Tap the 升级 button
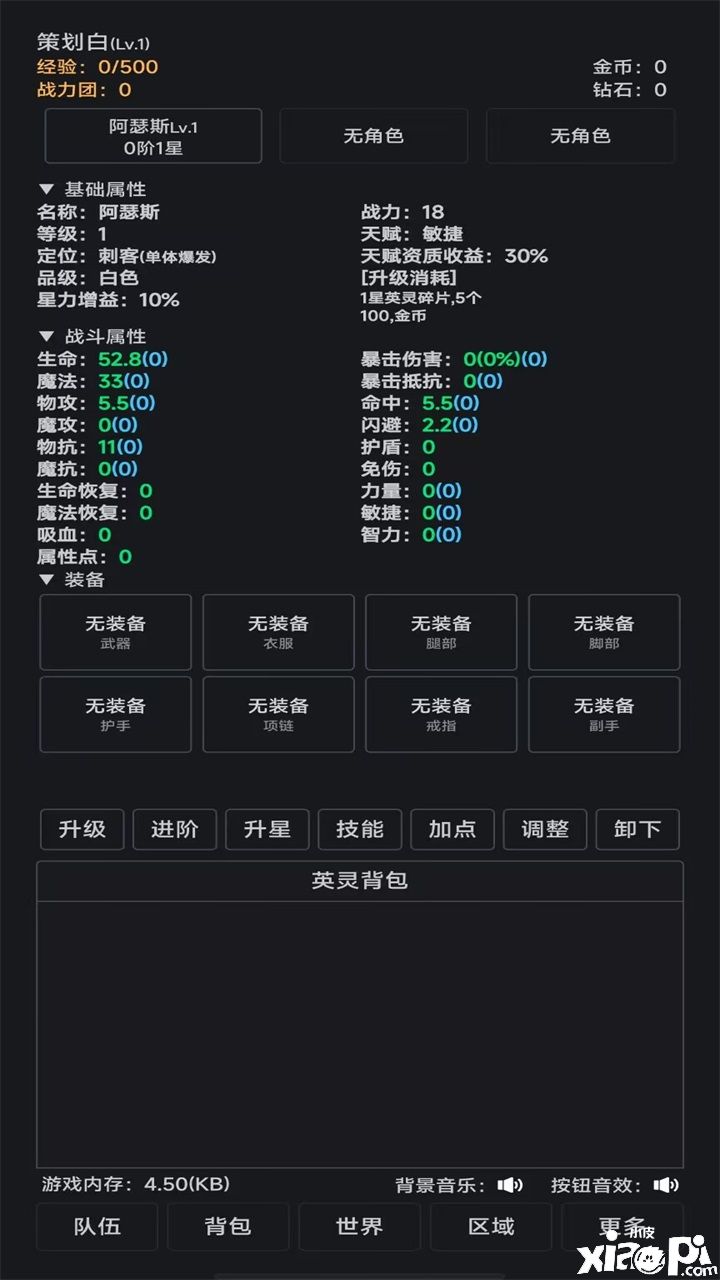This screenshot has height=1280, width=720. (x=82, y=829)
